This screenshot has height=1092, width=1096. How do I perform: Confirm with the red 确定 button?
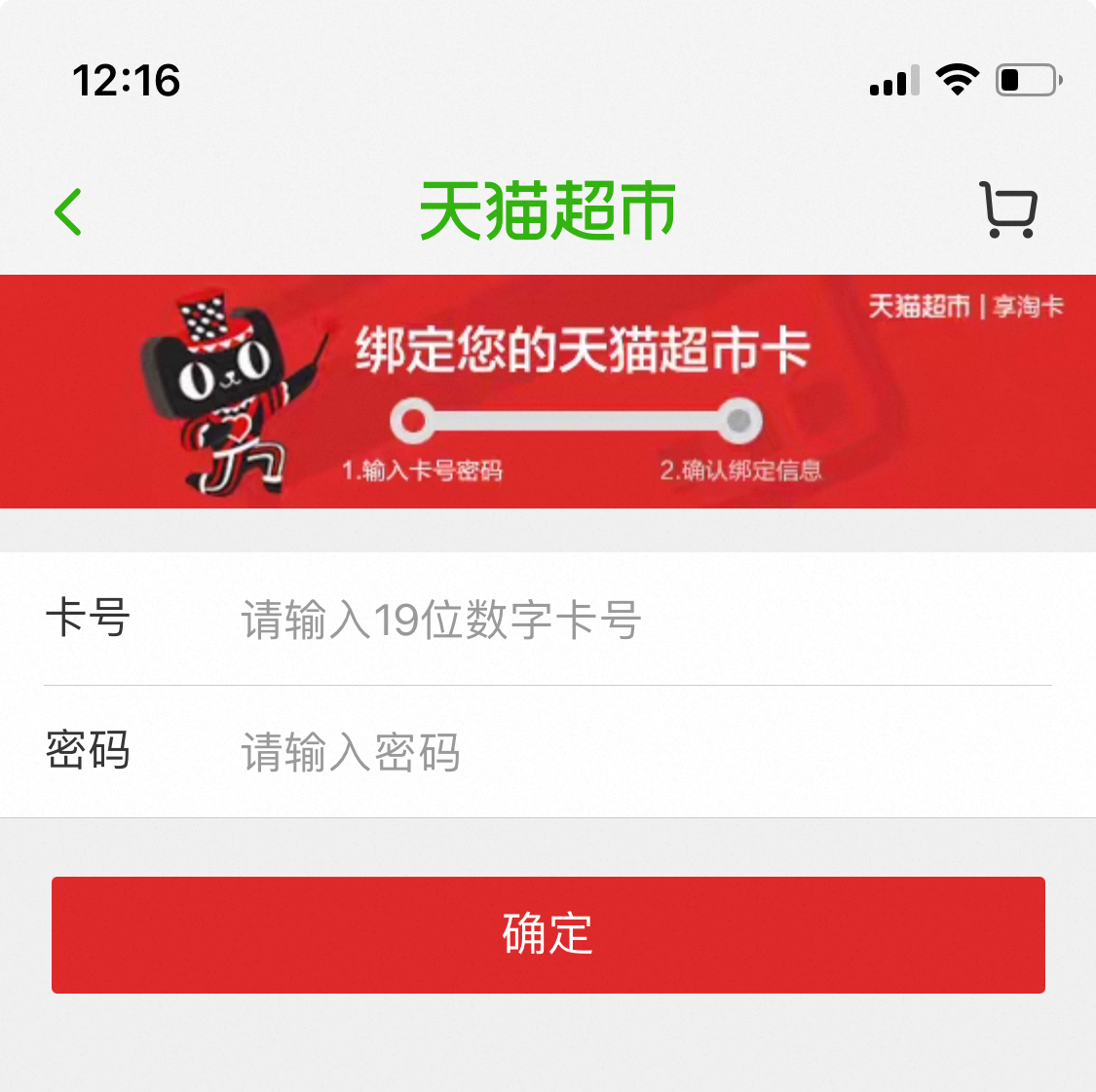pyautogui.click(x=548, y=934)
